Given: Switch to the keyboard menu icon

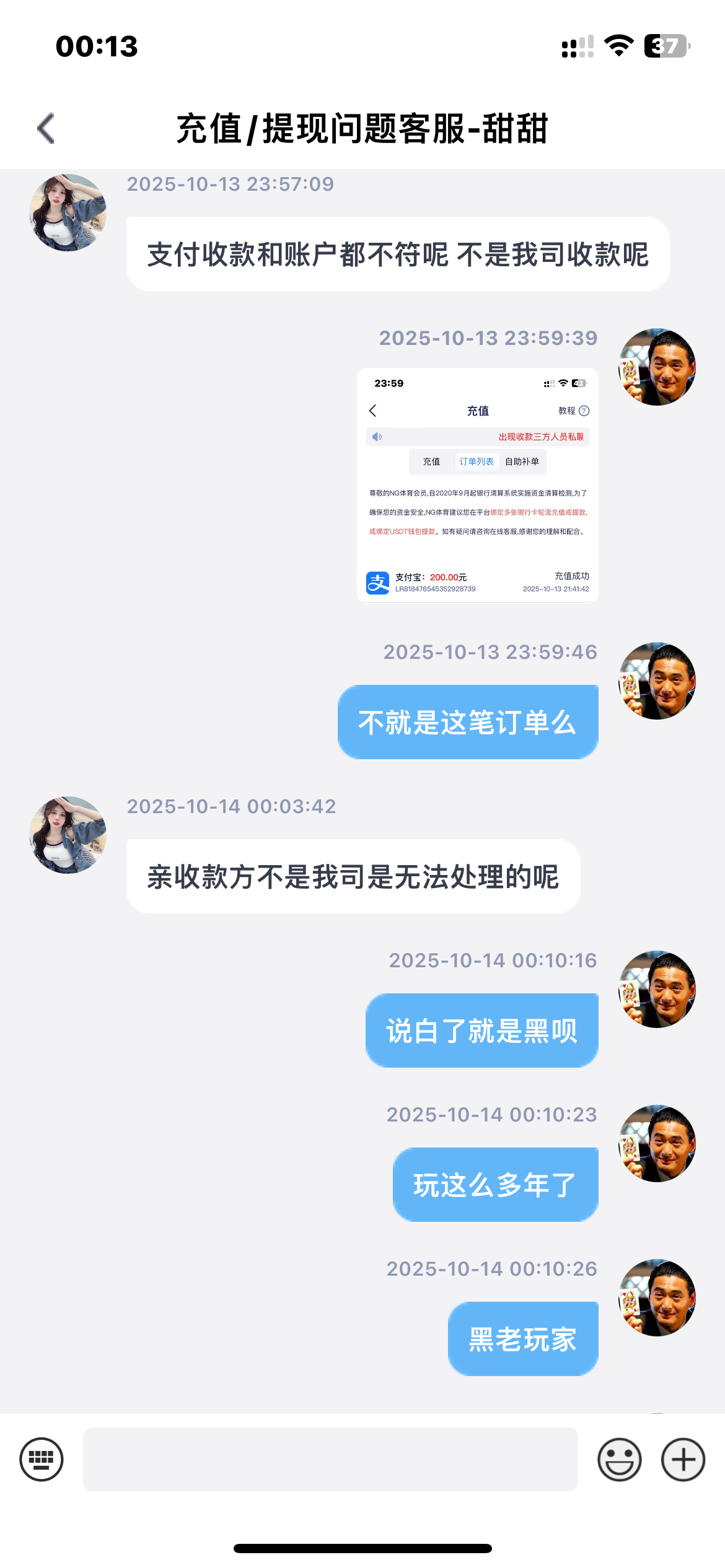Looking at the screenshot, I should (42, 1459).
